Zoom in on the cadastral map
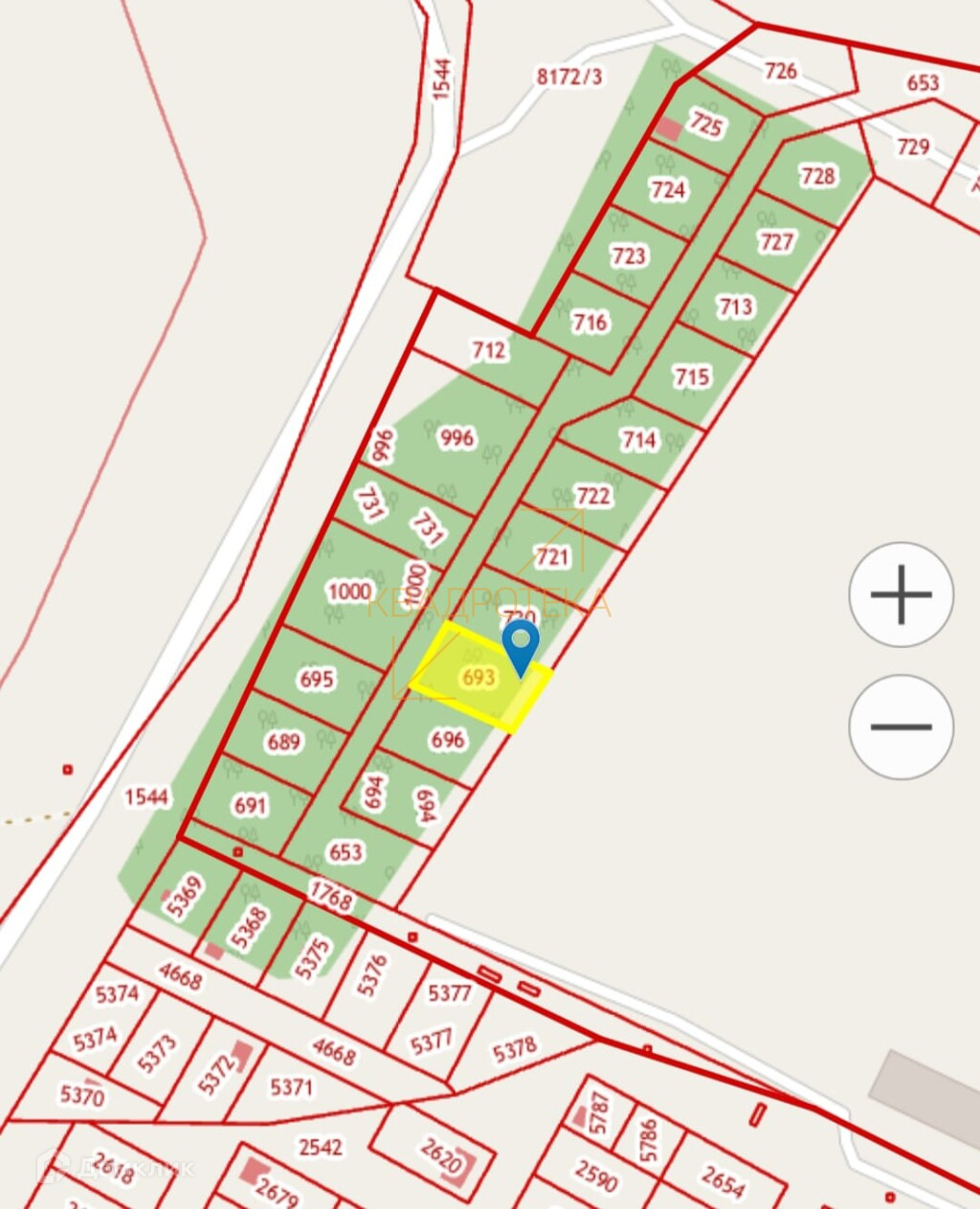 click(901, 594)
